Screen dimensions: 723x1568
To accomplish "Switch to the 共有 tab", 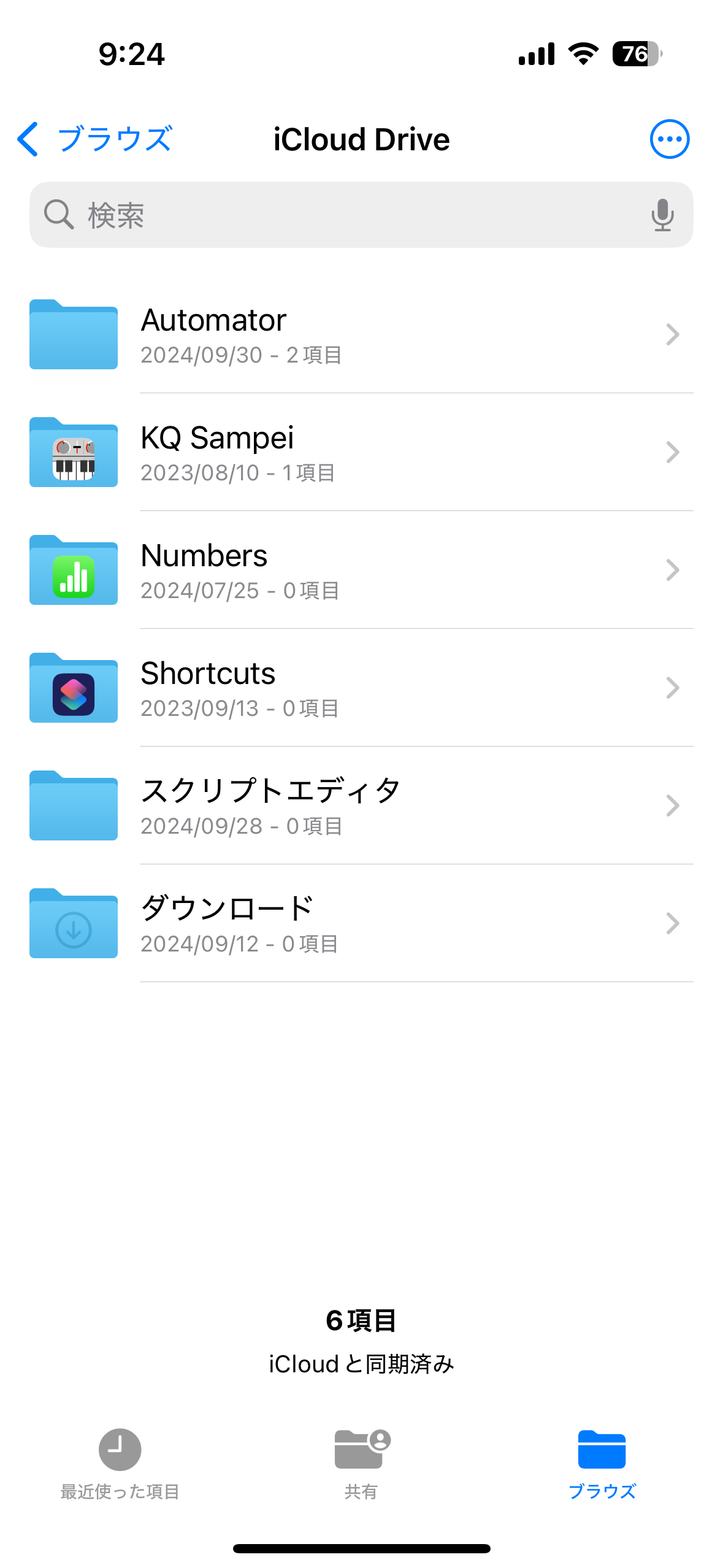I will 361,1462.
